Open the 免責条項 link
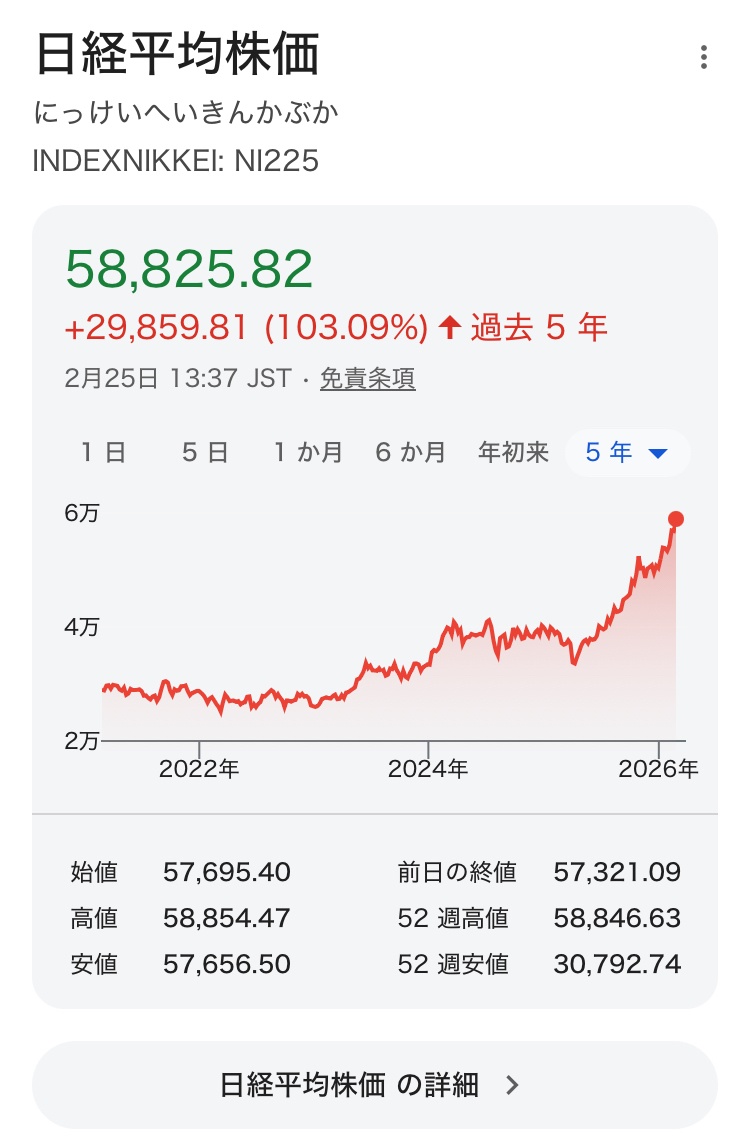This screenshot has width=750, height=1146. click(367, 379)
